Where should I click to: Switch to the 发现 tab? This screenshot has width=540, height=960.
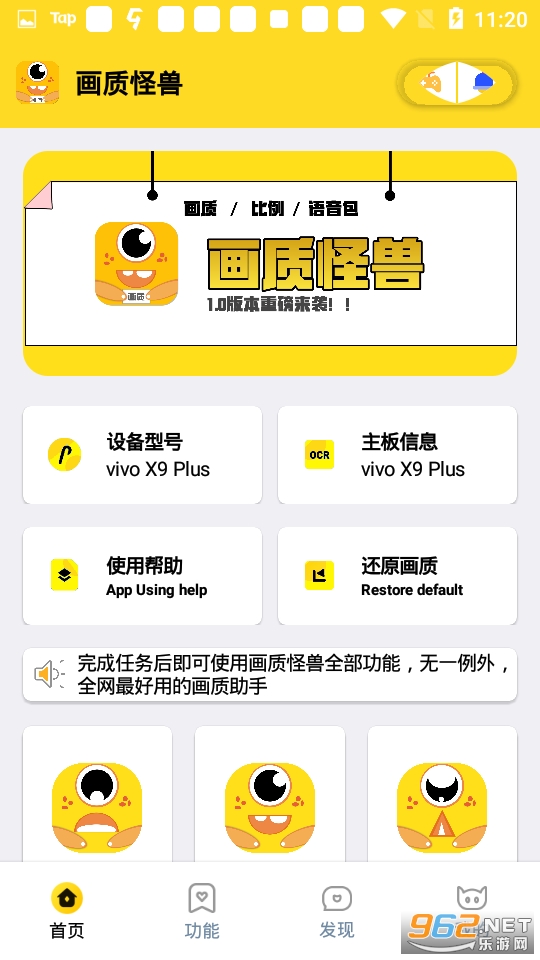tap(337, 911)
